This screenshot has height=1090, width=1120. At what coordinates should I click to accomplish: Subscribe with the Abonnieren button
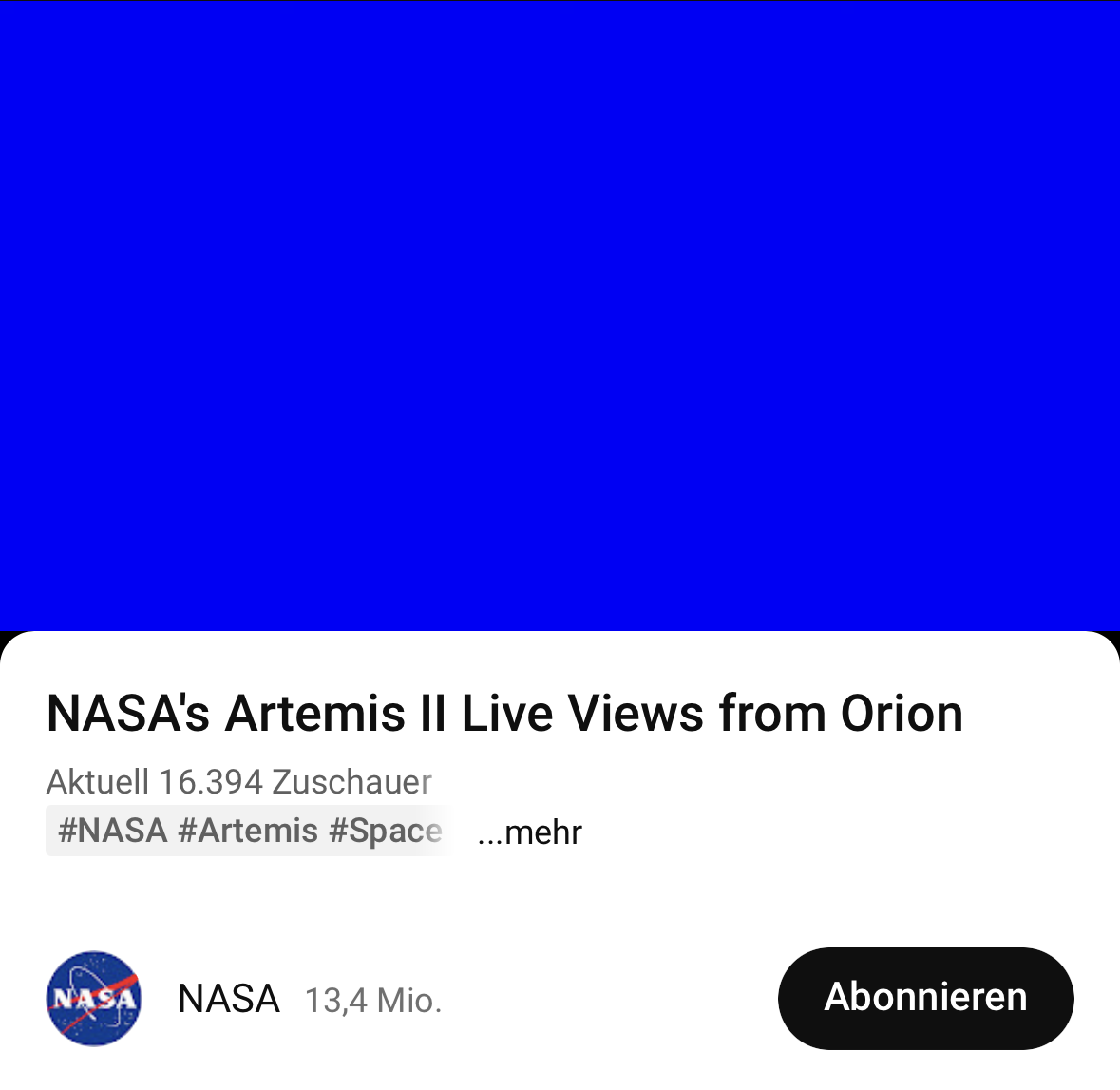point(925,998)
